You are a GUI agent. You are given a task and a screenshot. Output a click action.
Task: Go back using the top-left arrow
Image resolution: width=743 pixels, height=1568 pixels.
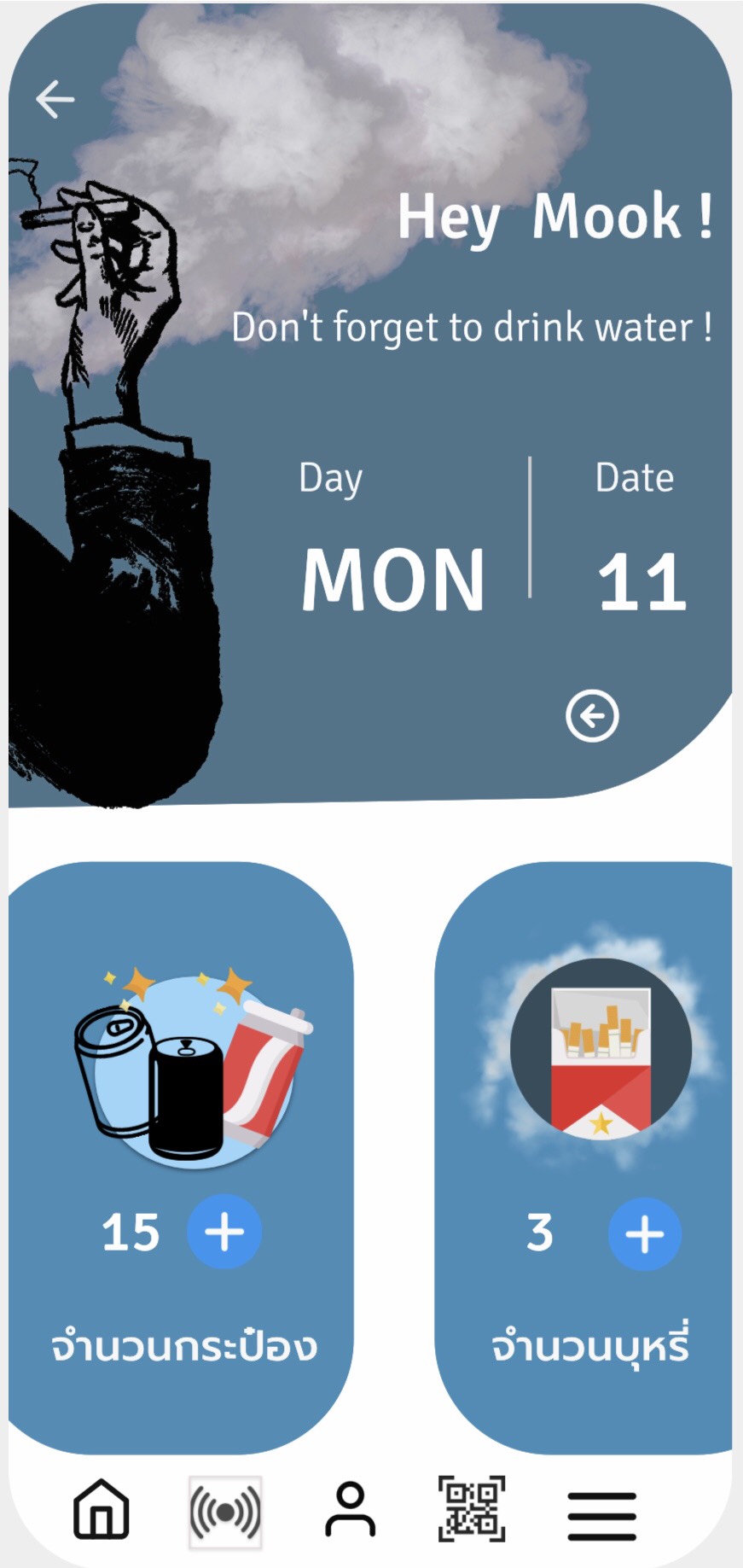[x=55, y=99]
